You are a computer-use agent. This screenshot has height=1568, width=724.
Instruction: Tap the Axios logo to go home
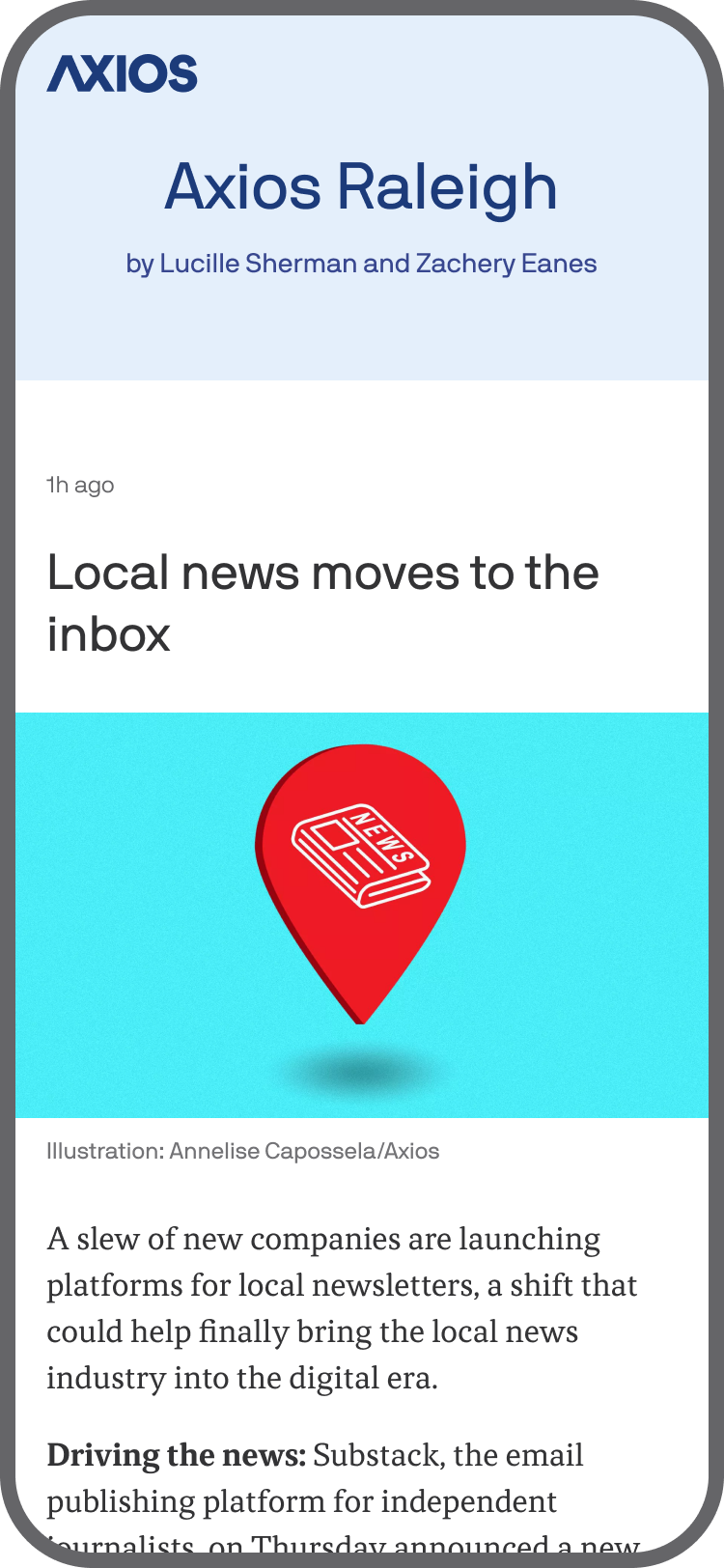pyautogui.click(x=123, y=74)
